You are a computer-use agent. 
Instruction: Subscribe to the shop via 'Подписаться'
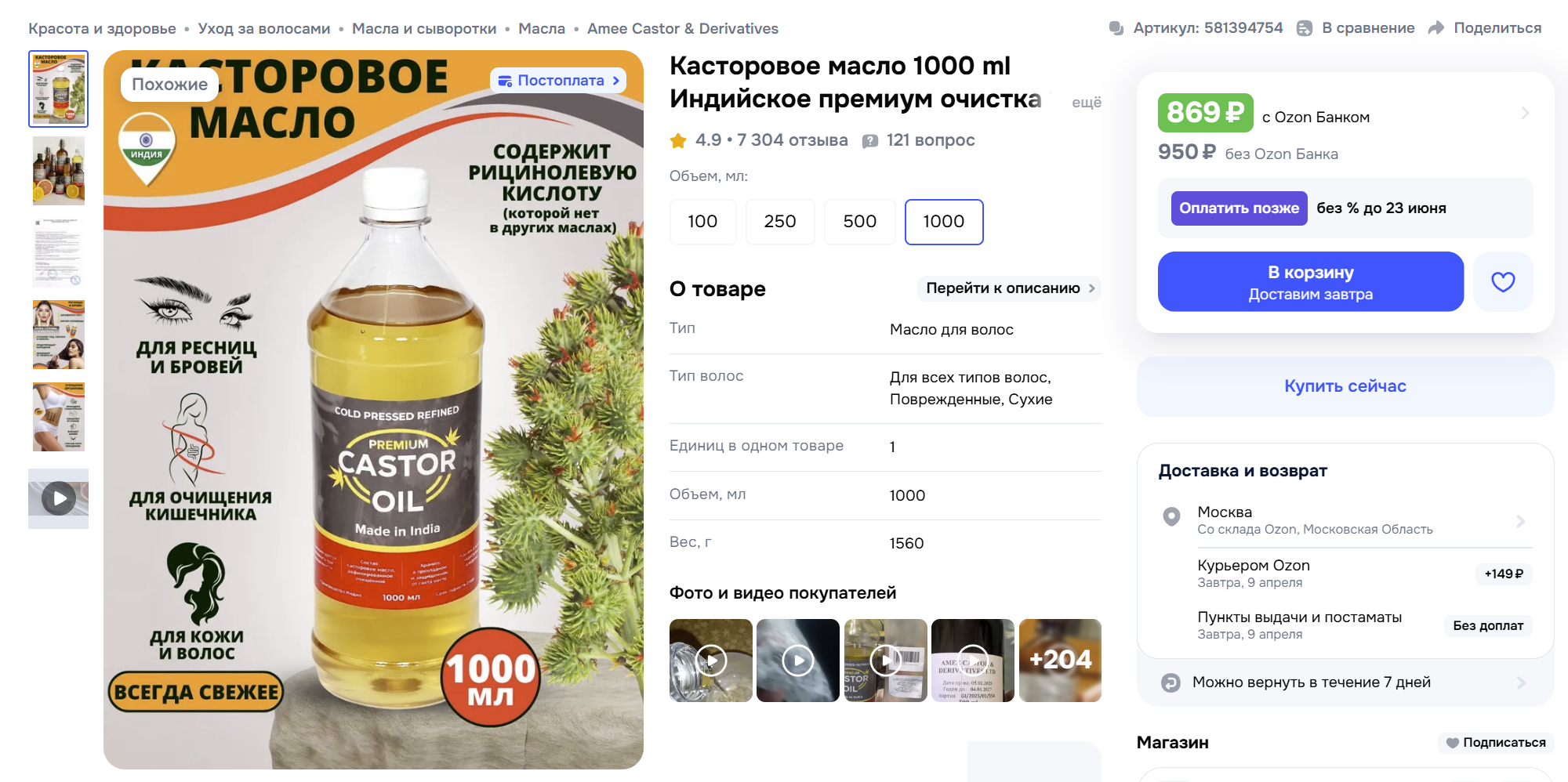pos(1496,742)
